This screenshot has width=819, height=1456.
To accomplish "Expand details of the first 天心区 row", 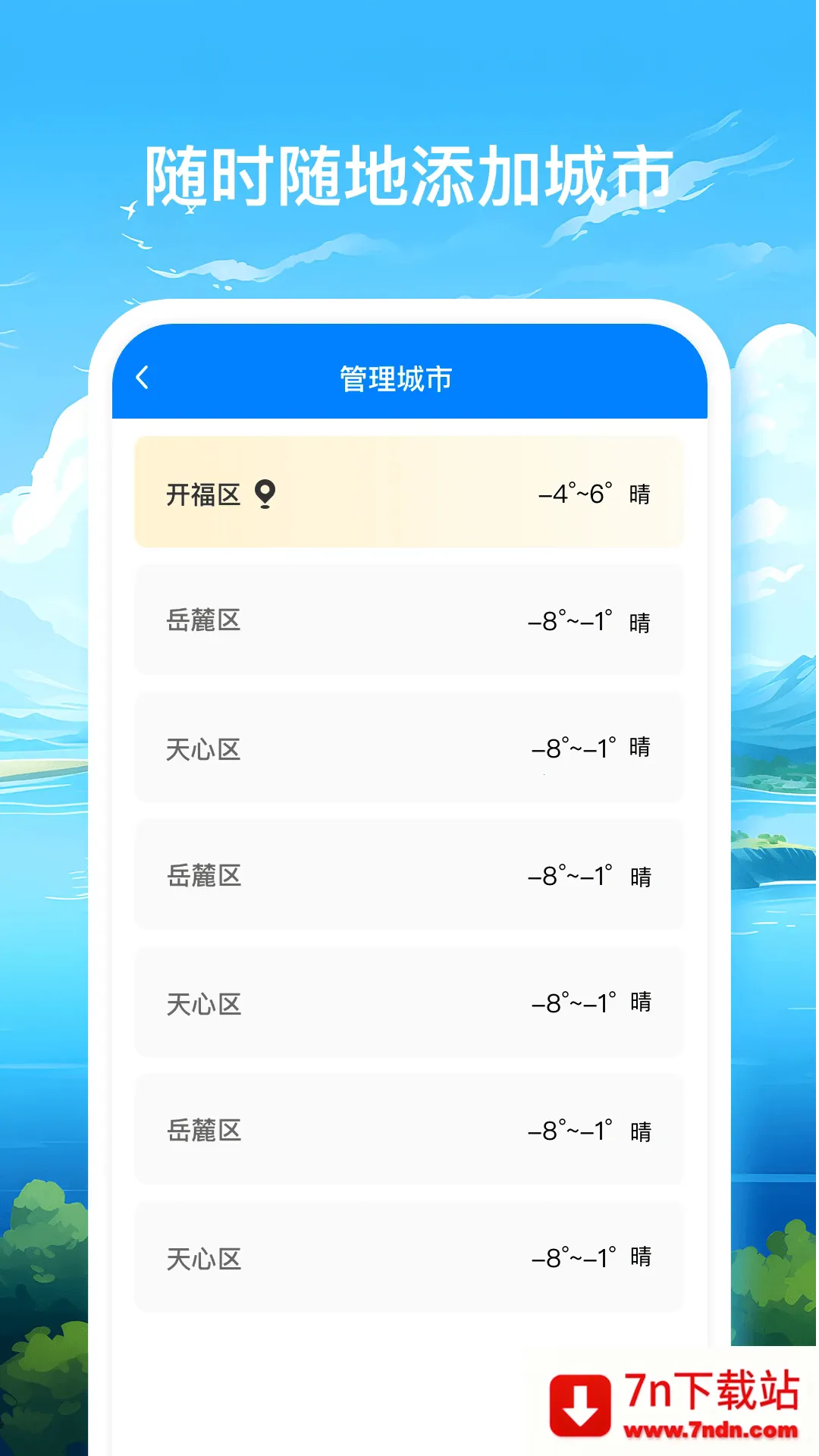I will pos(408,748).
